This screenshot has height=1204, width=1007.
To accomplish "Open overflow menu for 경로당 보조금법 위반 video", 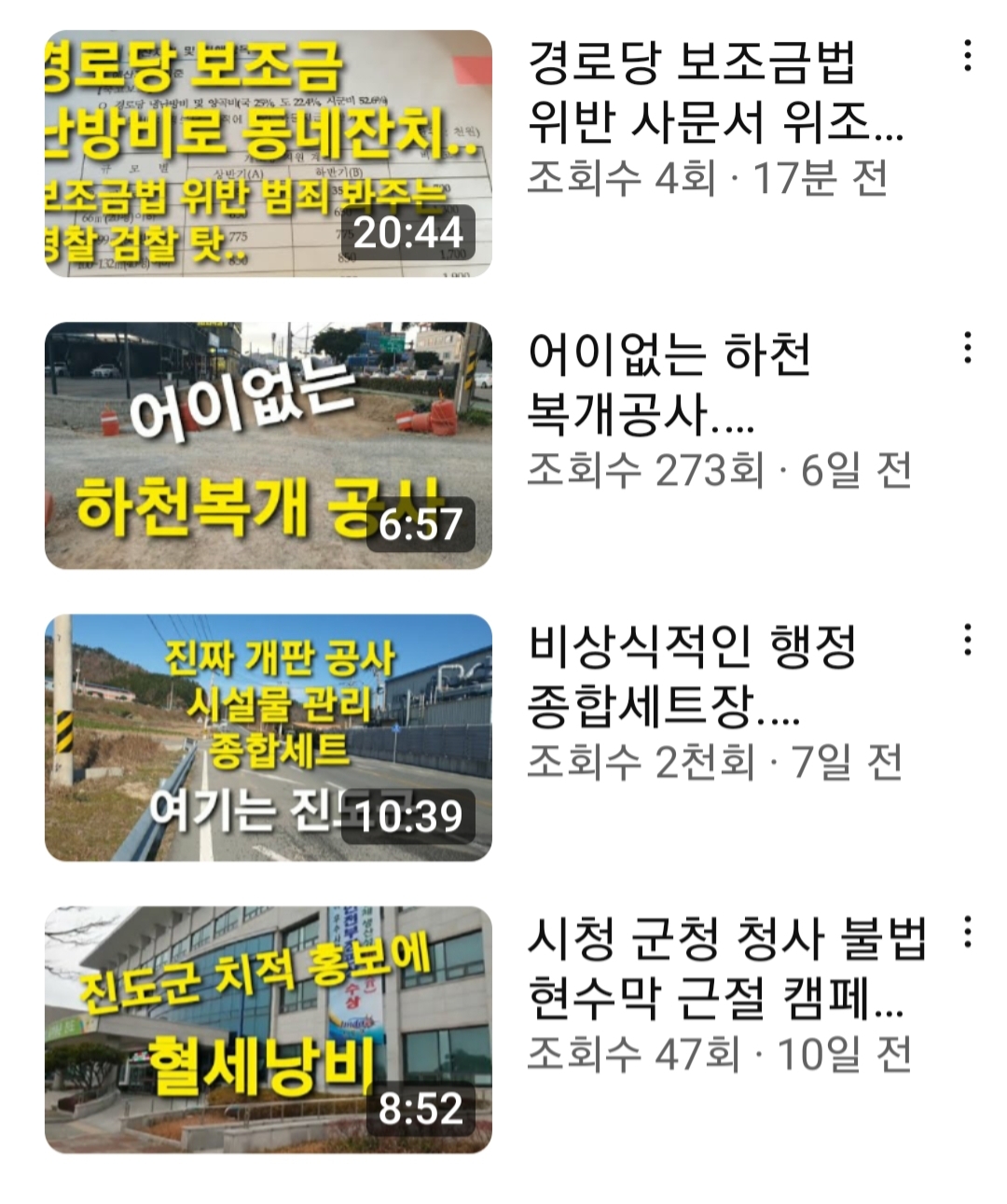I will point(968,57).
